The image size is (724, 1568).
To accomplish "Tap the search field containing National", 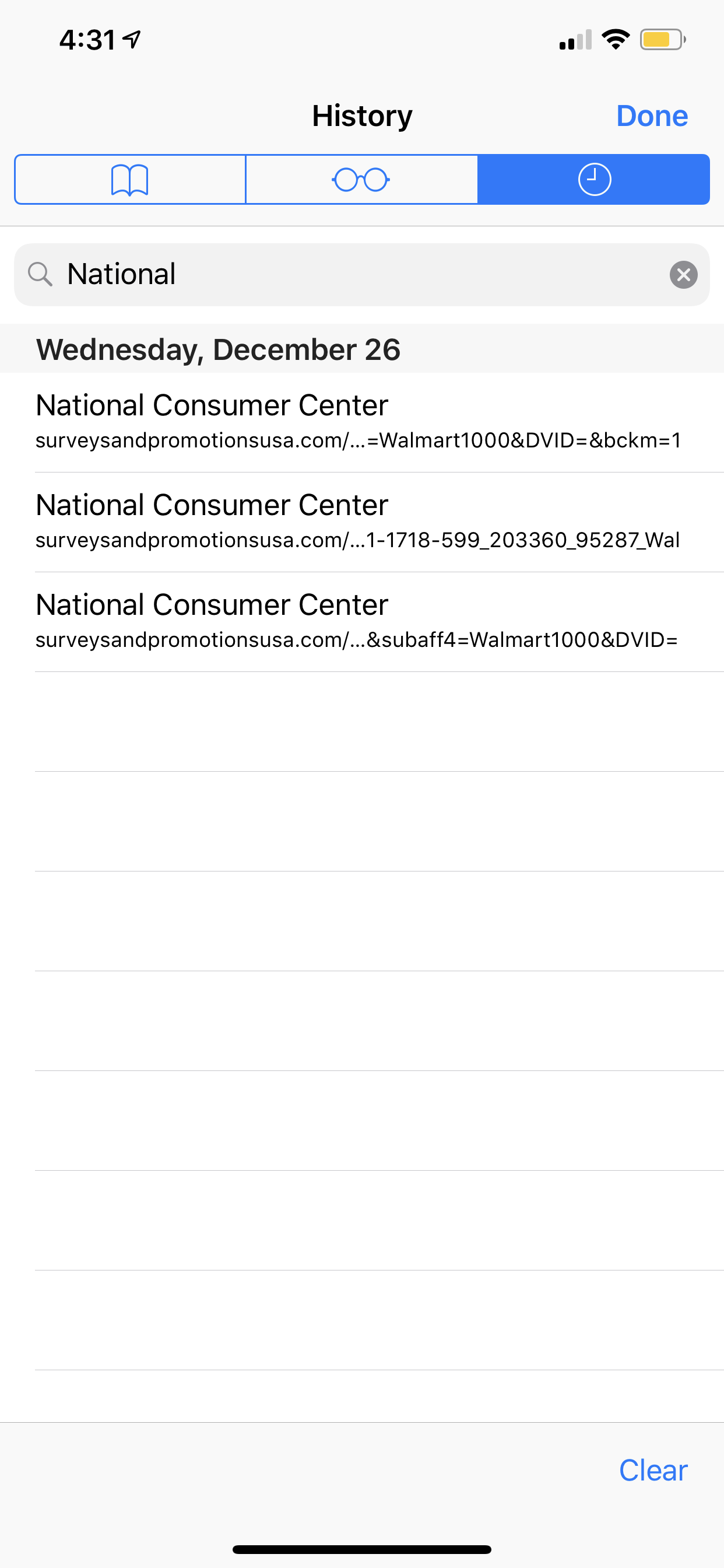I will click(x=361, y=275).
